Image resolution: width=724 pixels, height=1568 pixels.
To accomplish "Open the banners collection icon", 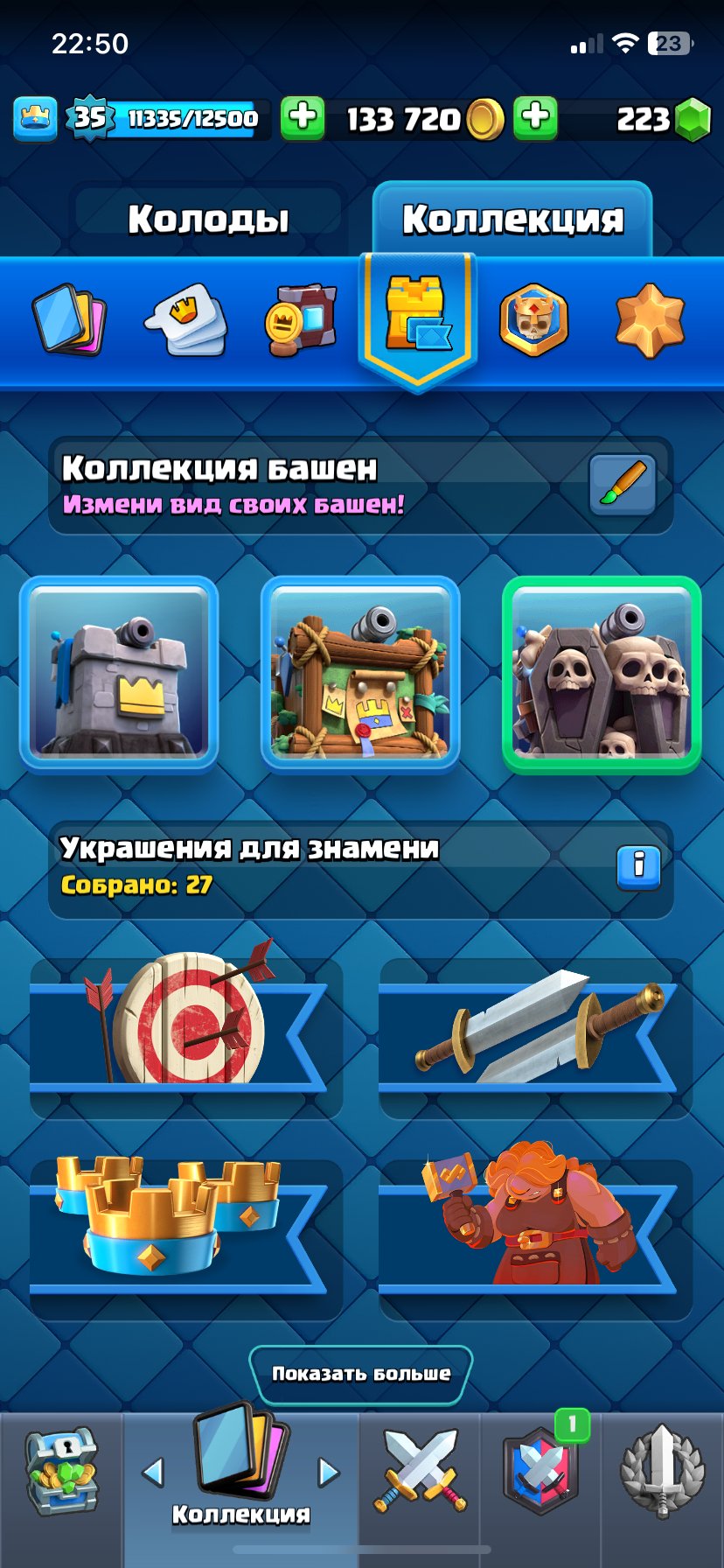I will click(x=301, y=320).
